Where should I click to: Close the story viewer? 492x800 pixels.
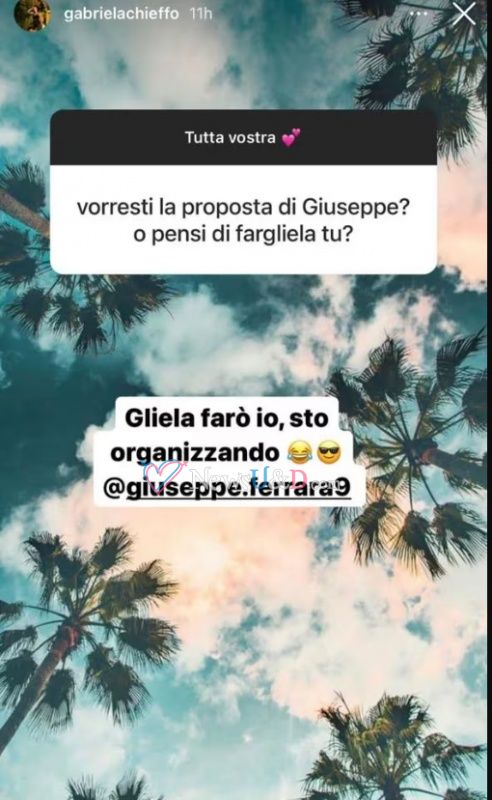pos(464,13)
